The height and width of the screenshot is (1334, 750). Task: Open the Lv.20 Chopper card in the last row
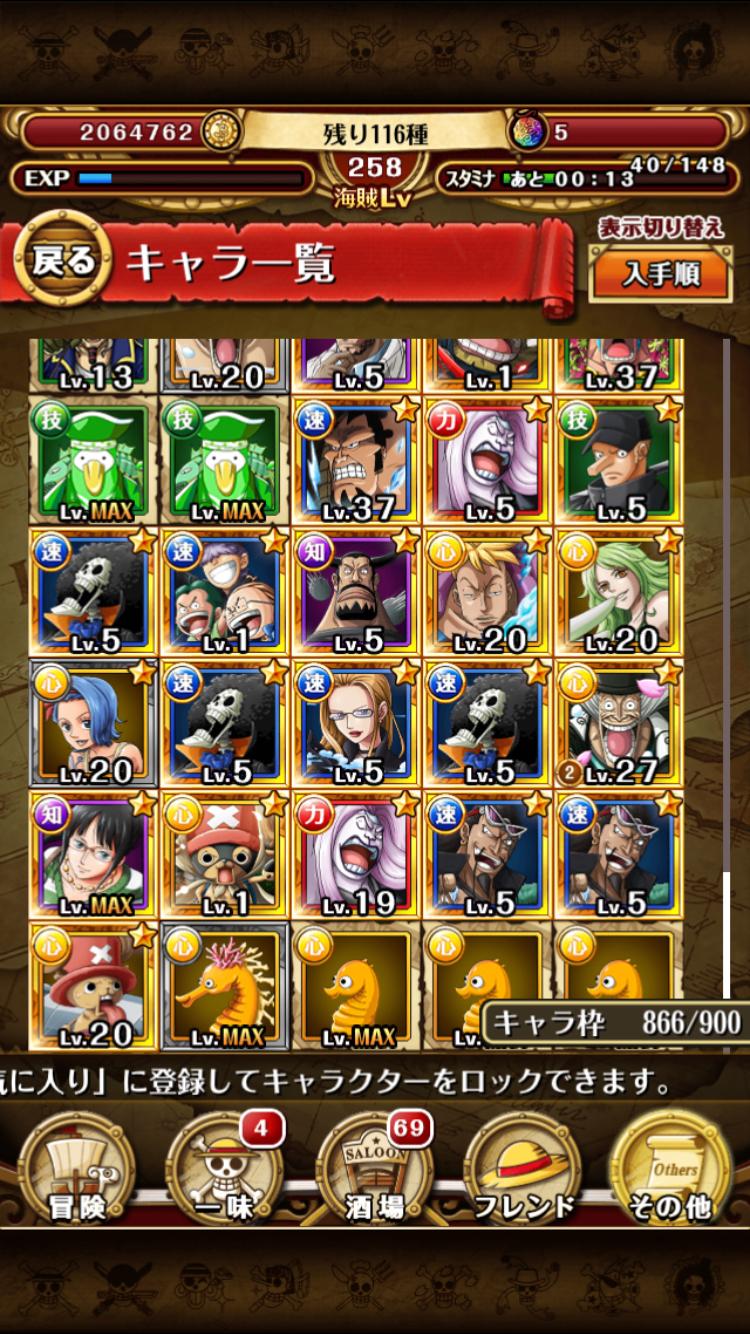click(93, 986)
